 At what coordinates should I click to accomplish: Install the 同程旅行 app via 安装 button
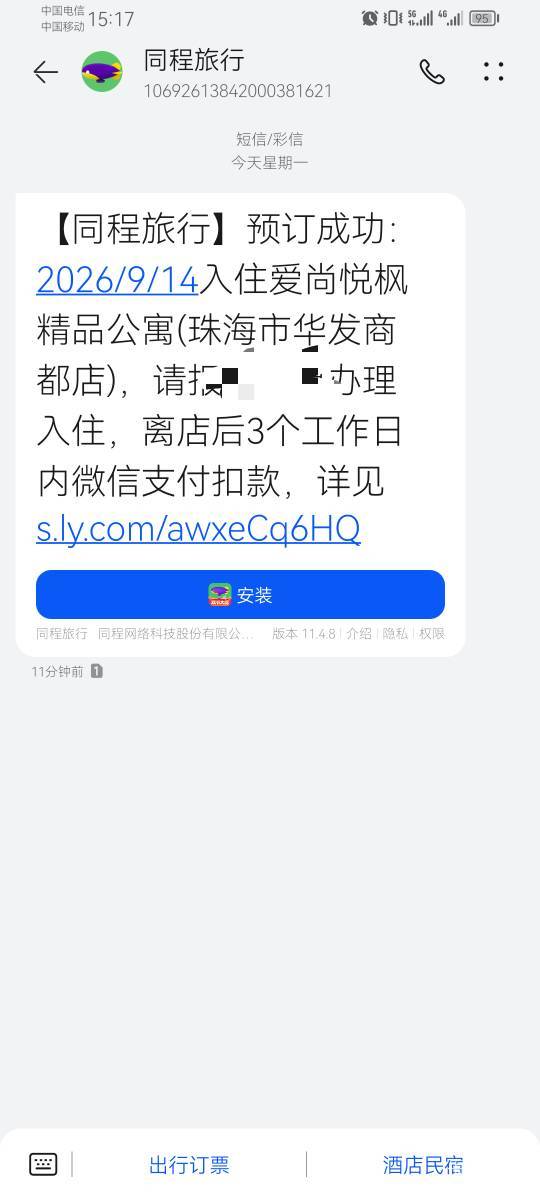240,595
